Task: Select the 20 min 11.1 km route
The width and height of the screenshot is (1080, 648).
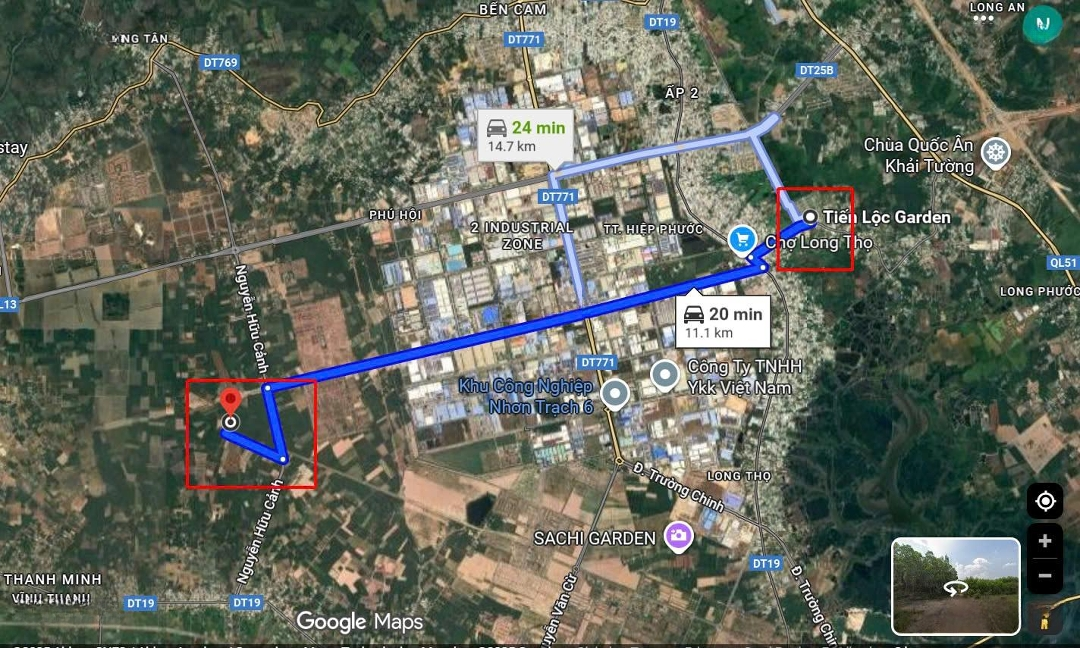Action: point(723,322)
